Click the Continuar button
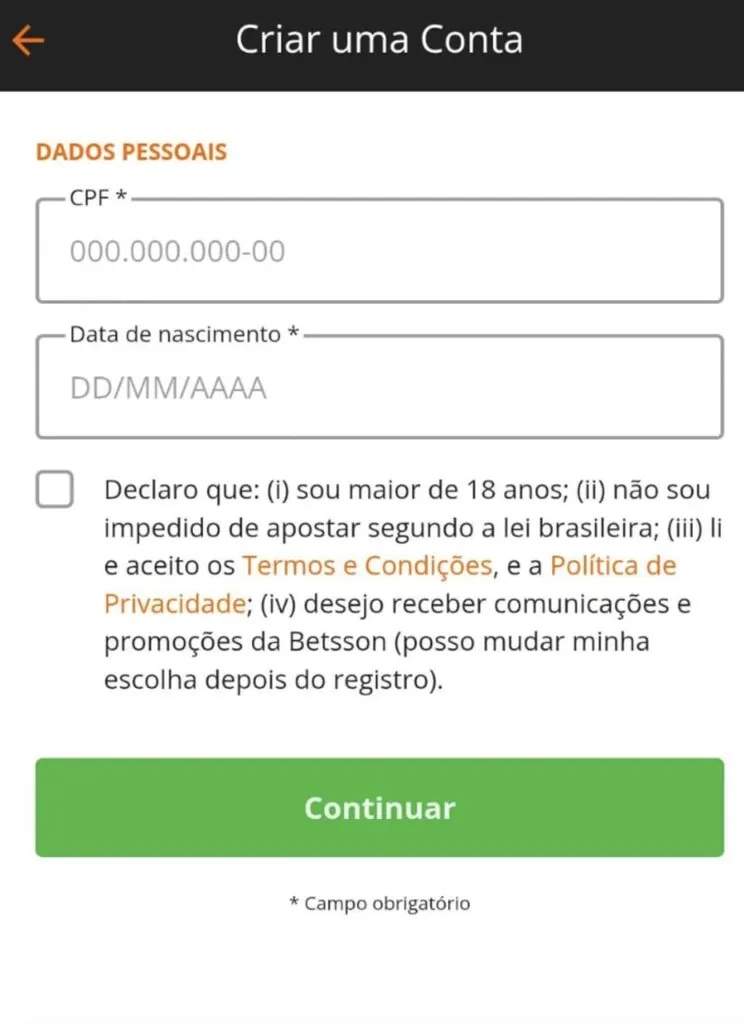The image size is (744, 1024). pyautogui.click(x=380, y=808)
